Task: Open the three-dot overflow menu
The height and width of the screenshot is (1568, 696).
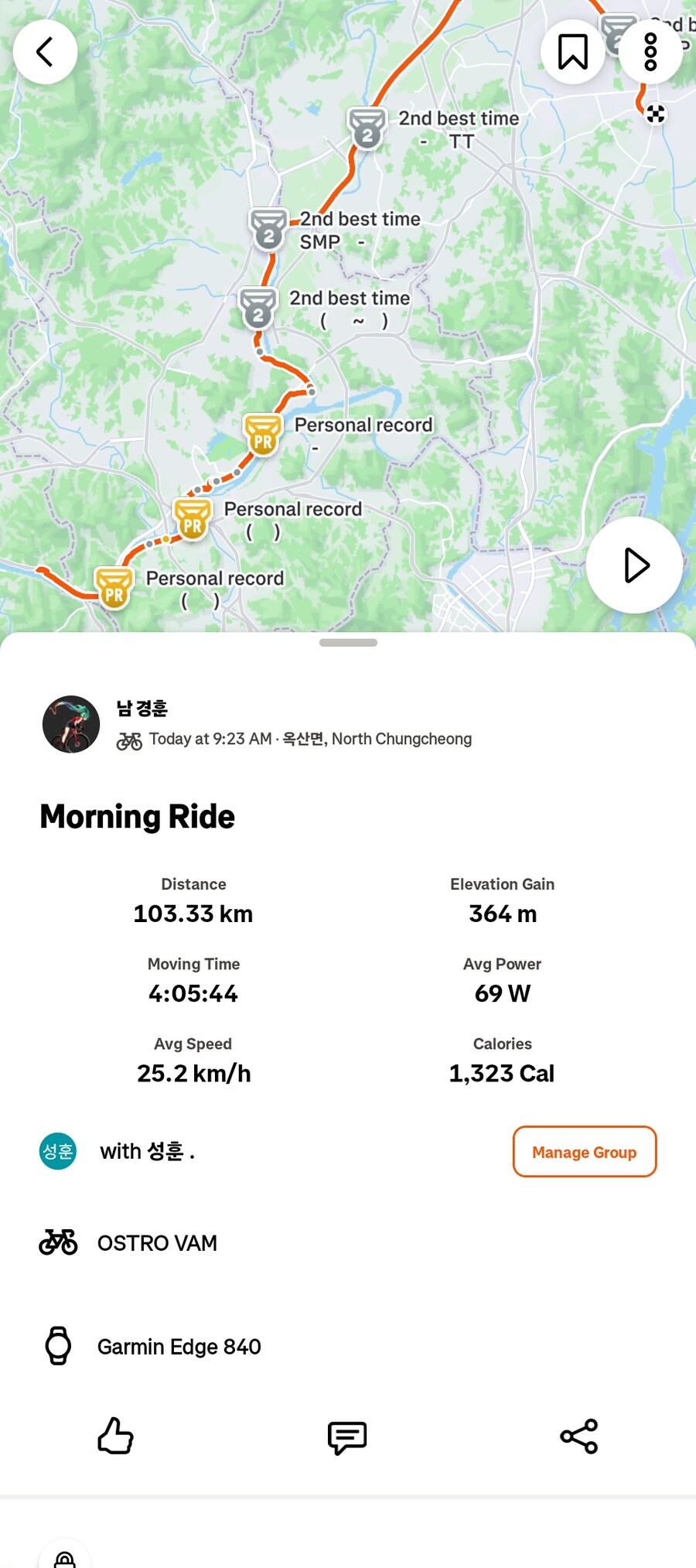Action: 650,52
